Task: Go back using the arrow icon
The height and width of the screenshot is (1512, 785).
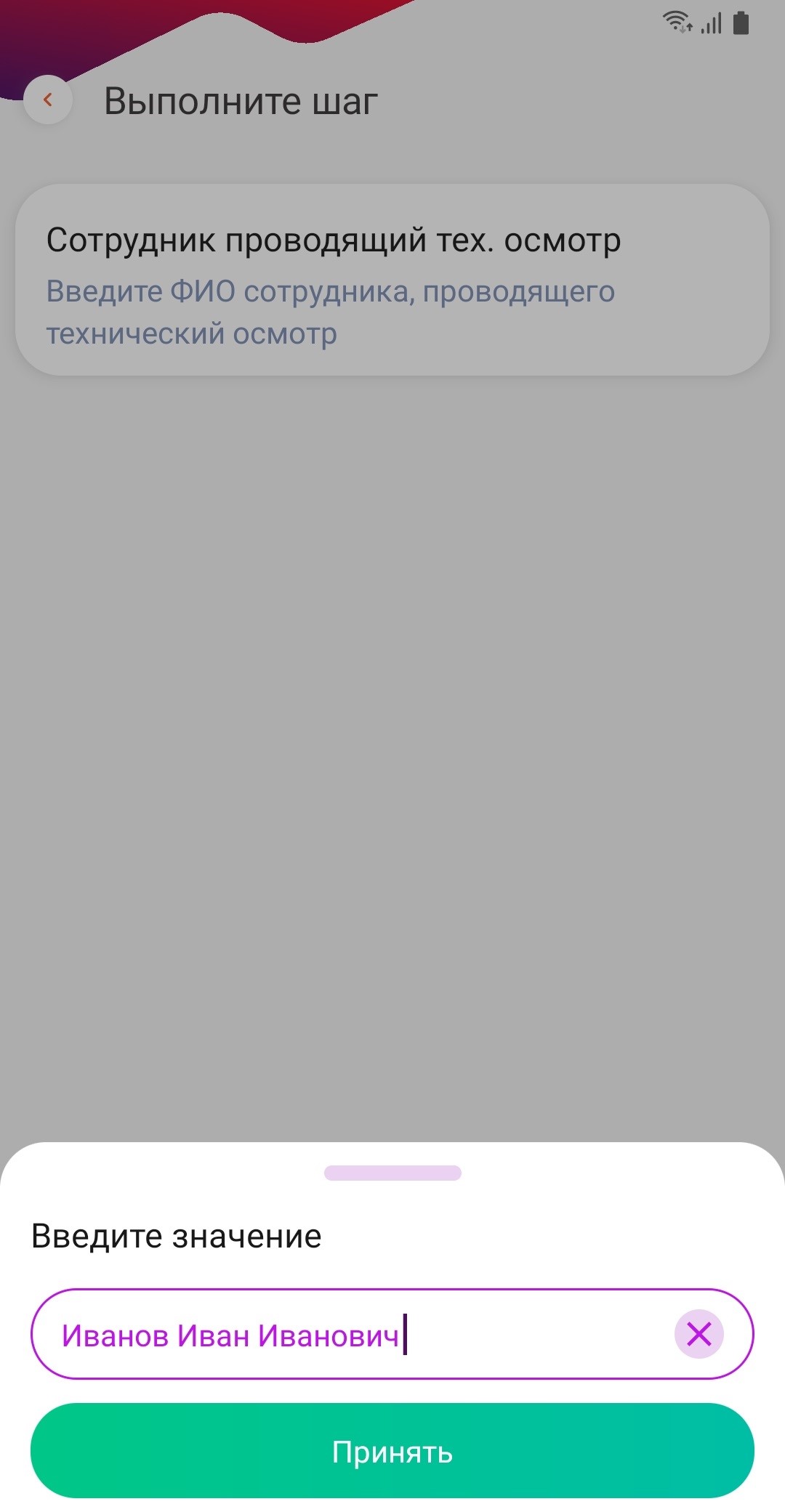Action: [48, 100]
